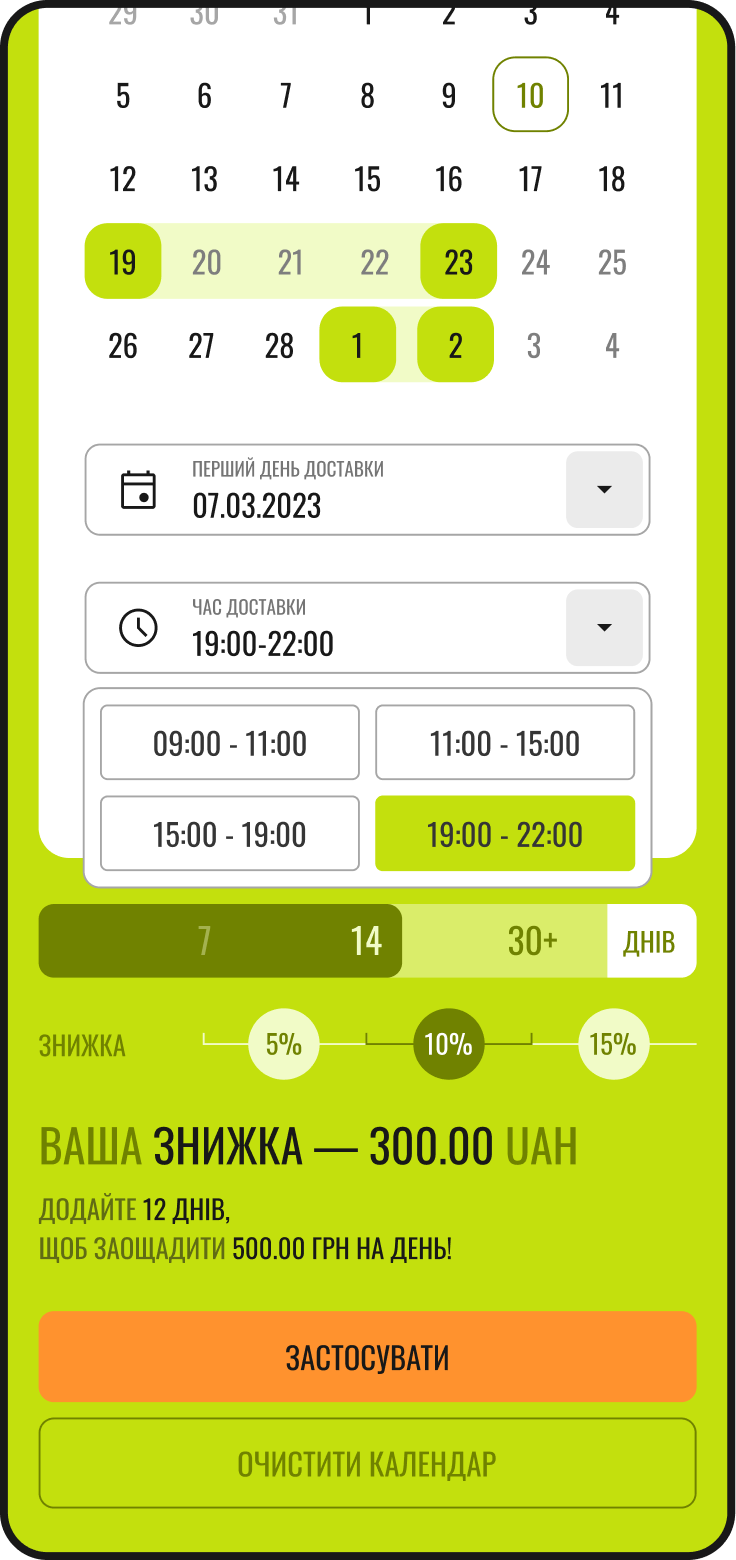Screen dimensions: 736x1560
Task: Clear calendar via ОЧИСТИТИ КАЛЕНДАР
Action: click(367, 1463)
